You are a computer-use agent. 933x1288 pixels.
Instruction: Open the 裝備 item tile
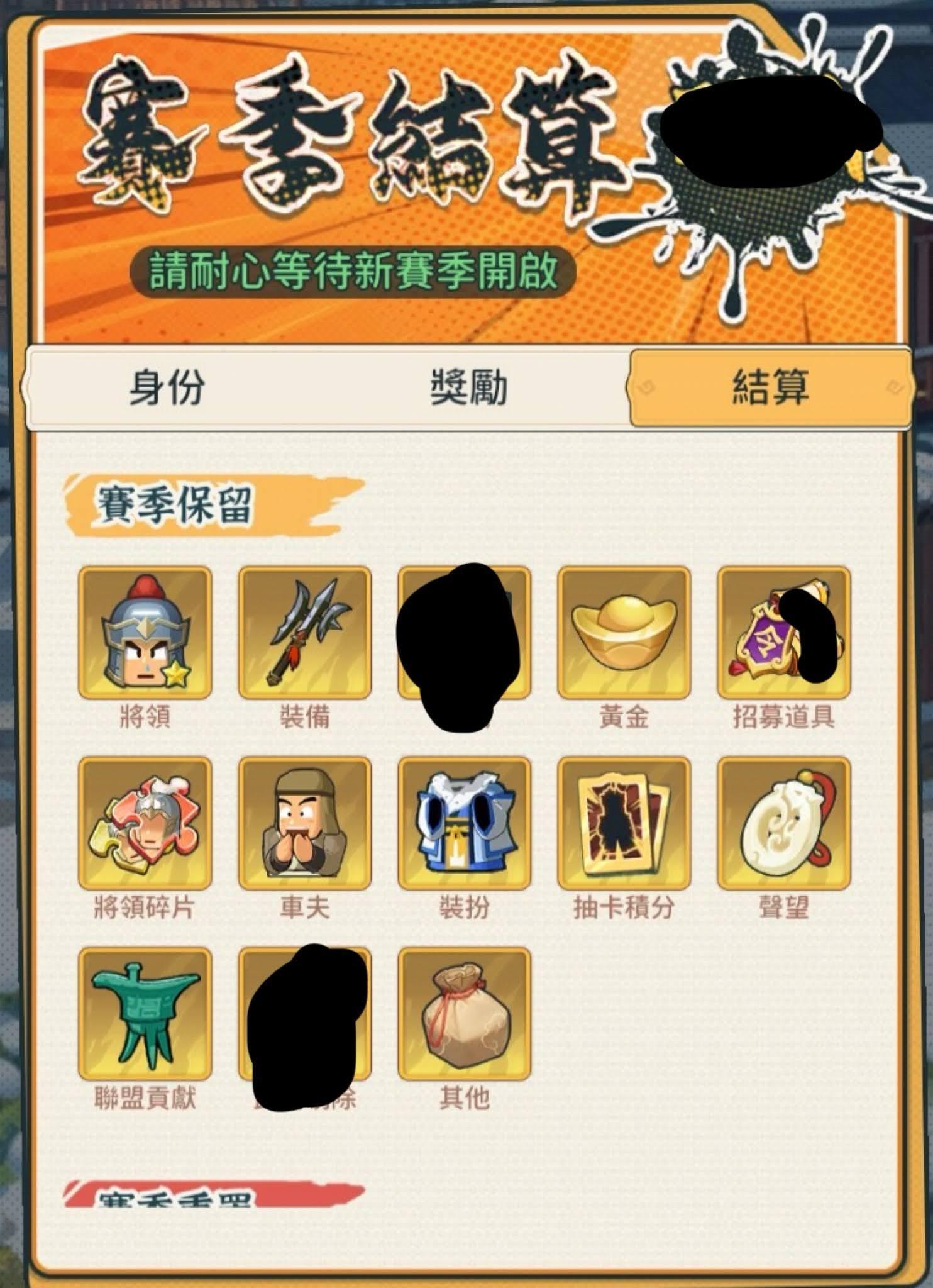[x=304, y=632]
